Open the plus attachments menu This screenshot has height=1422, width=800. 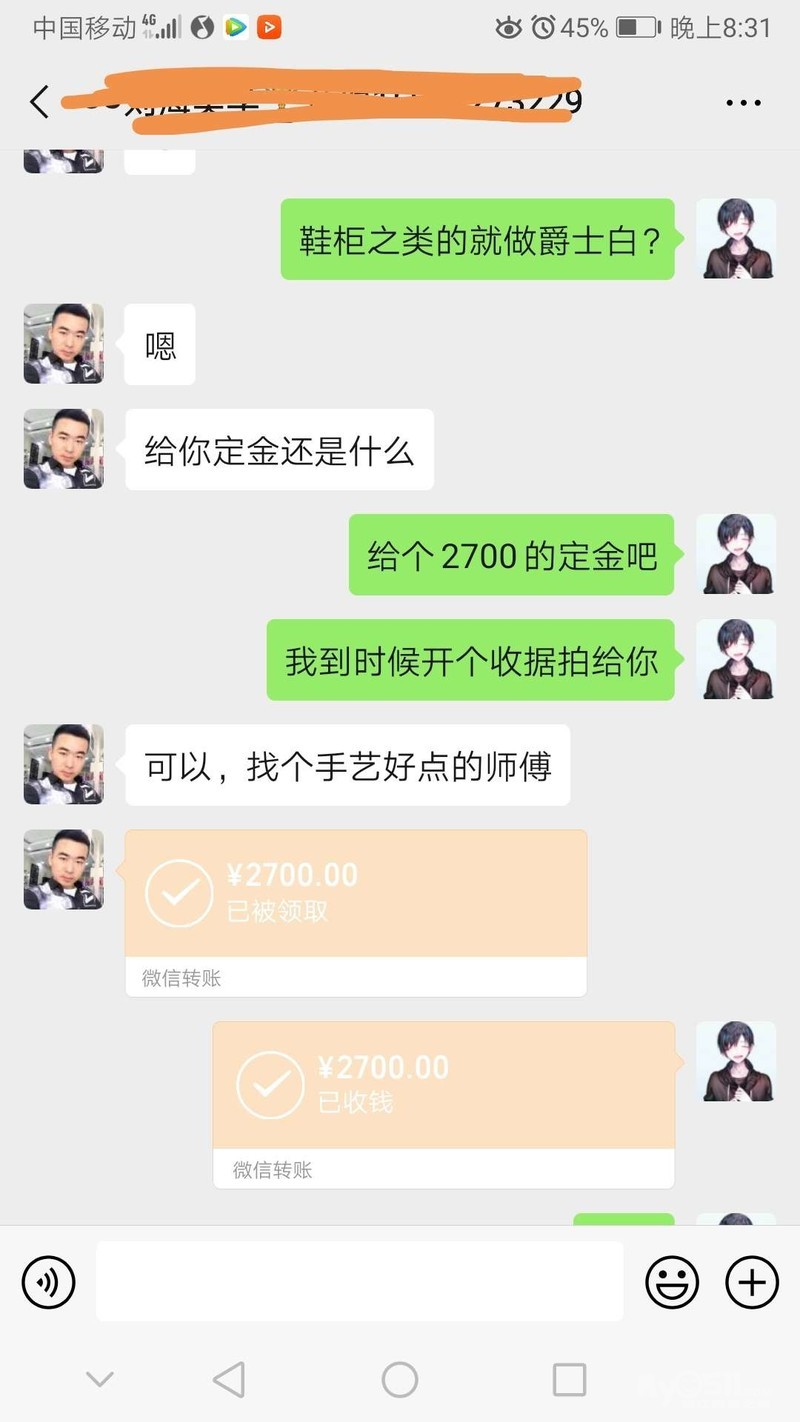coord(751,1281)
